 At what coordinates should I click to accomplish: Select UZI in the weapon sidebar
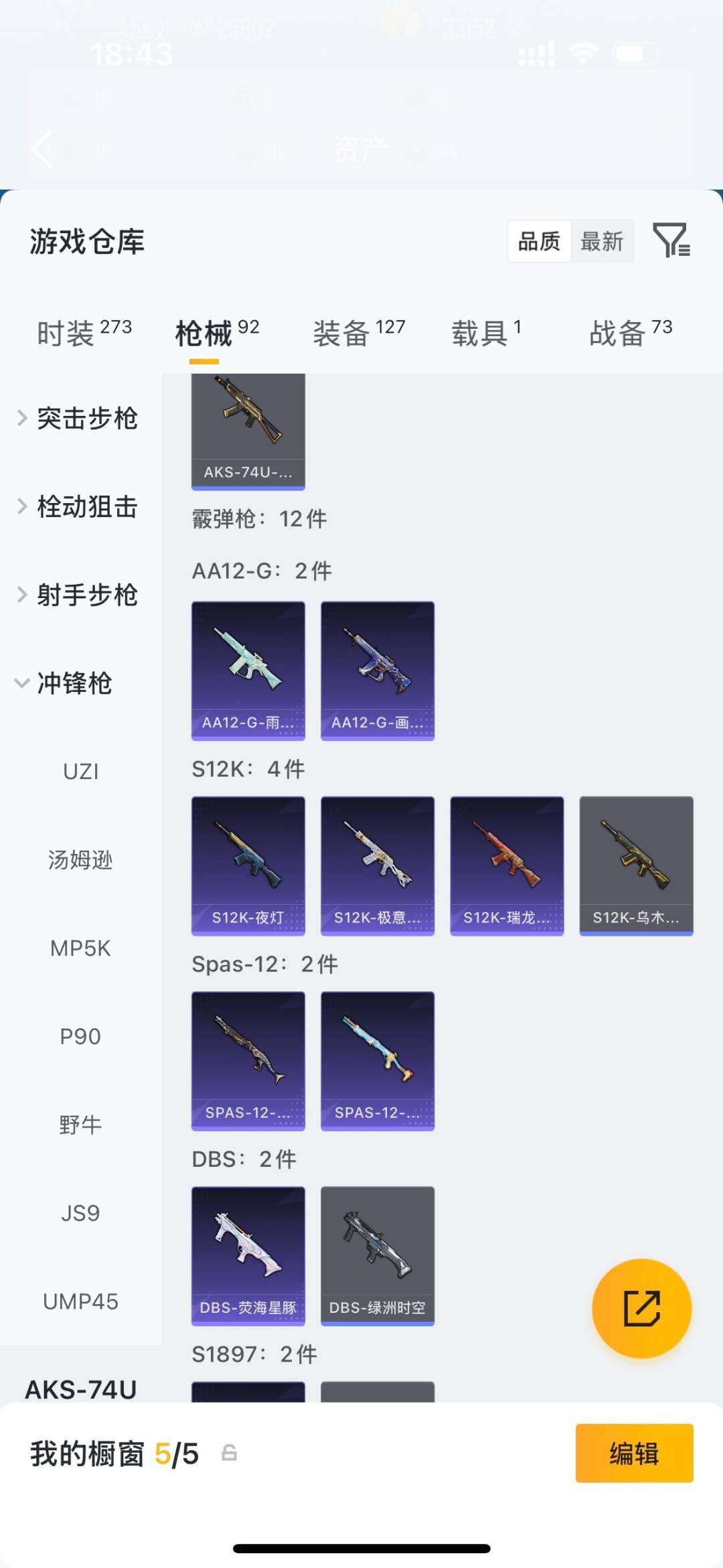tap(80, 772)
